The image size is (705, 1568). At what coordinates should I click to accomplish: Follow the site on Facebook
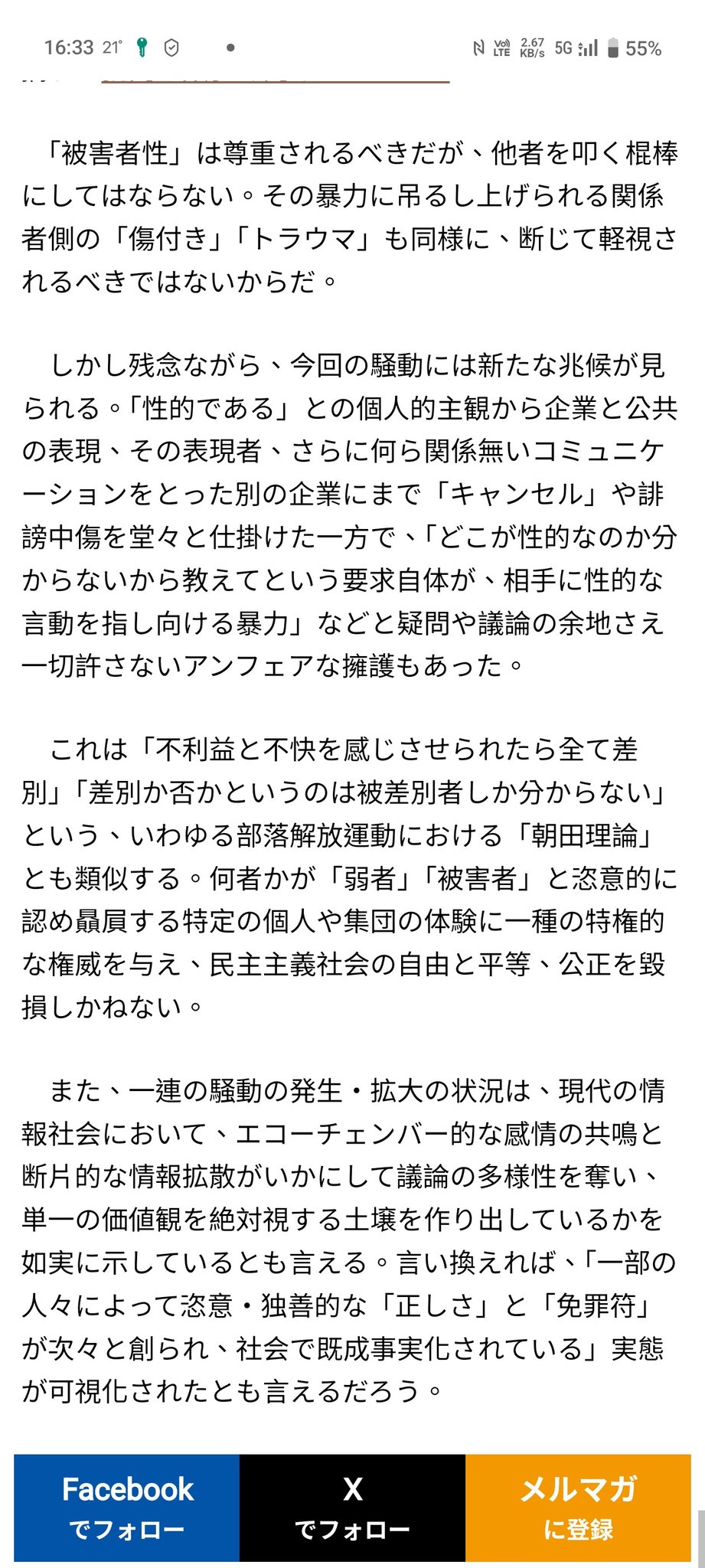click(x=127, y=1507)
